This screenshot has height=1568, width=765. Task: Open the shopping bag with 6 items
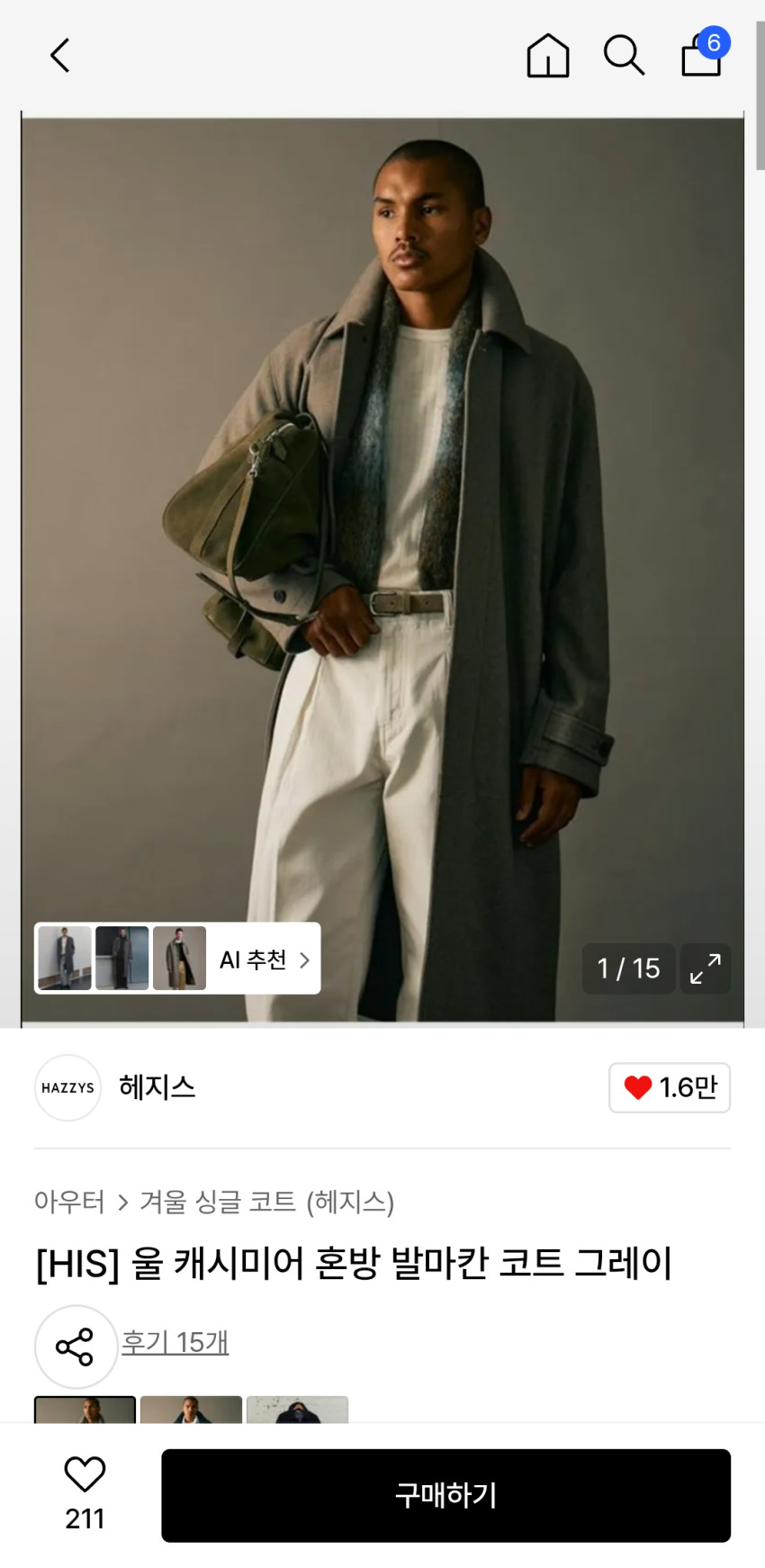tap(702, 56)
